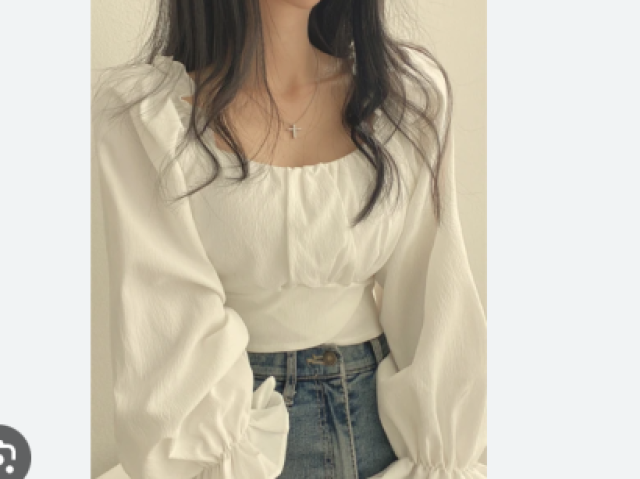The image size is (640, 479).
Task: Search this image with Google Lens
Action: tap(10, 456)
